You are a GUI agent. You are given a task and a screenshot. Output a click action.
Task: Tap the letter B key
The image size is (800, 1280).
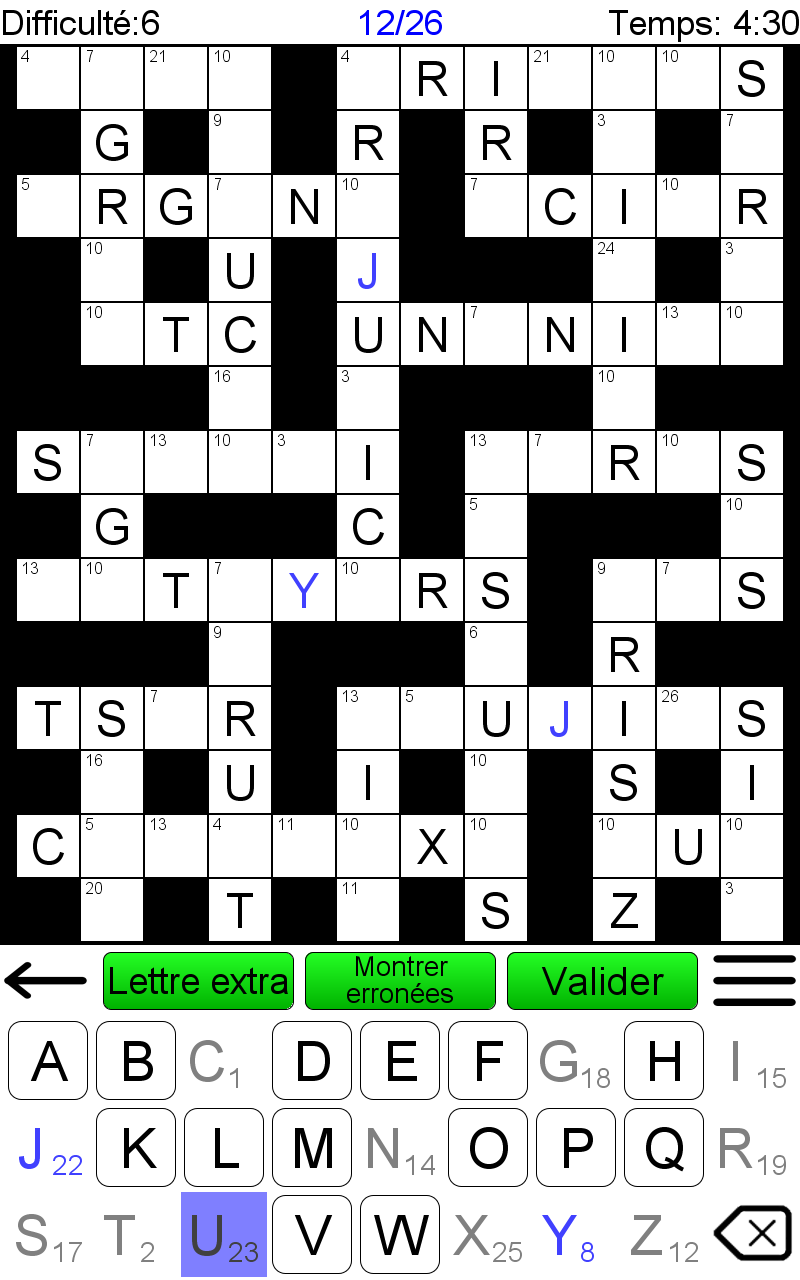136,1061
